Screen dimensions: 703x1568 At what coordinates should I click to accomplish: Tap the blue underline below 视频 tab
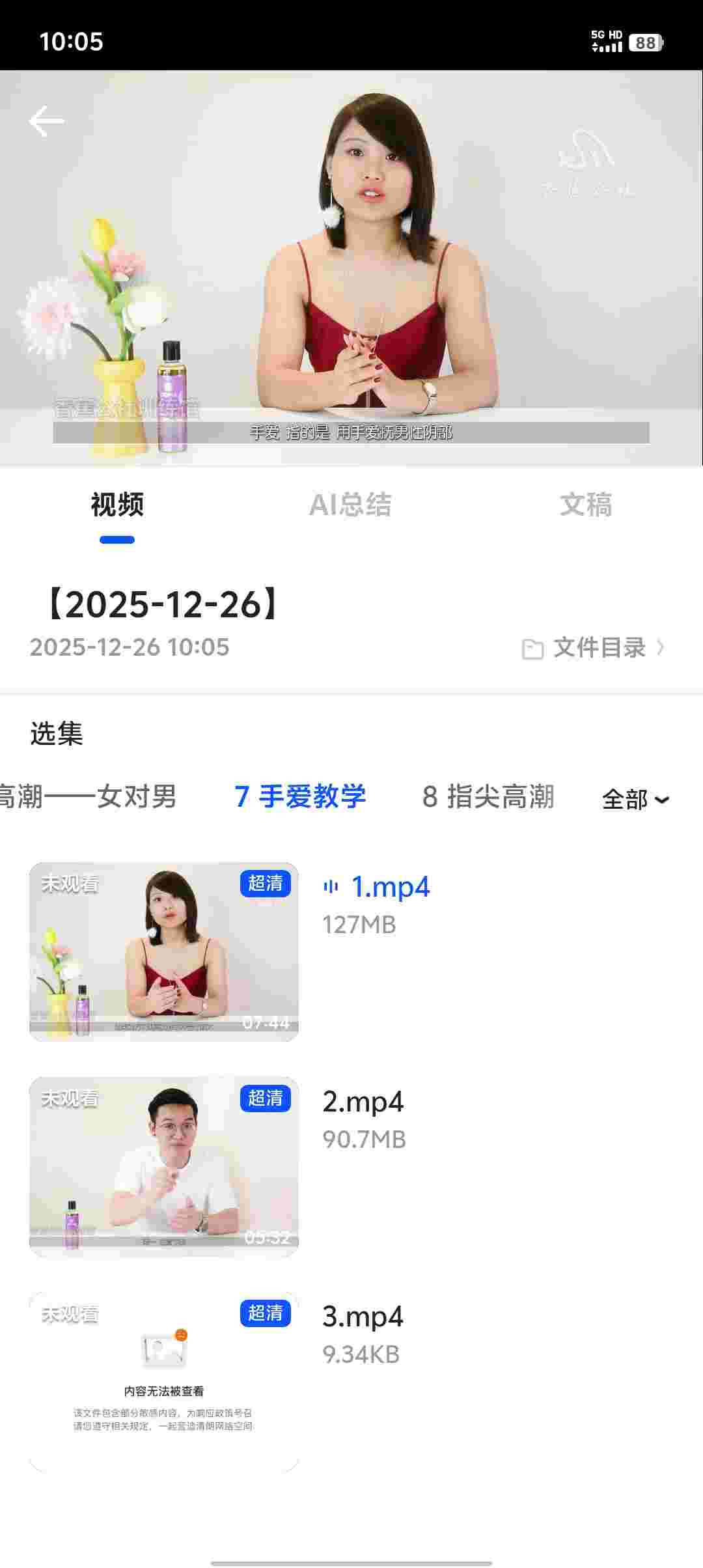pos(117,538)
